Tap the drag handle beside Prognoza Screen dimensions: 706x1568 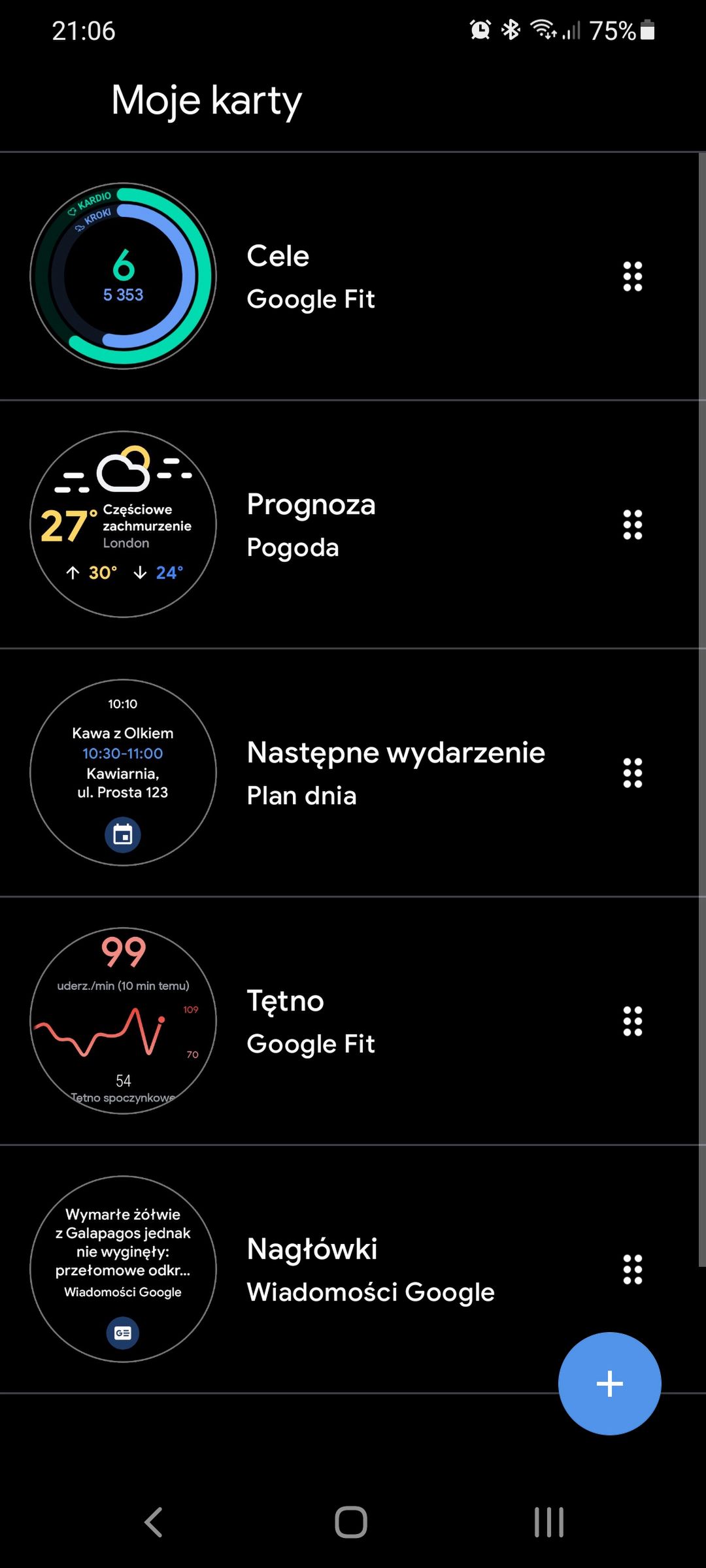633,525
